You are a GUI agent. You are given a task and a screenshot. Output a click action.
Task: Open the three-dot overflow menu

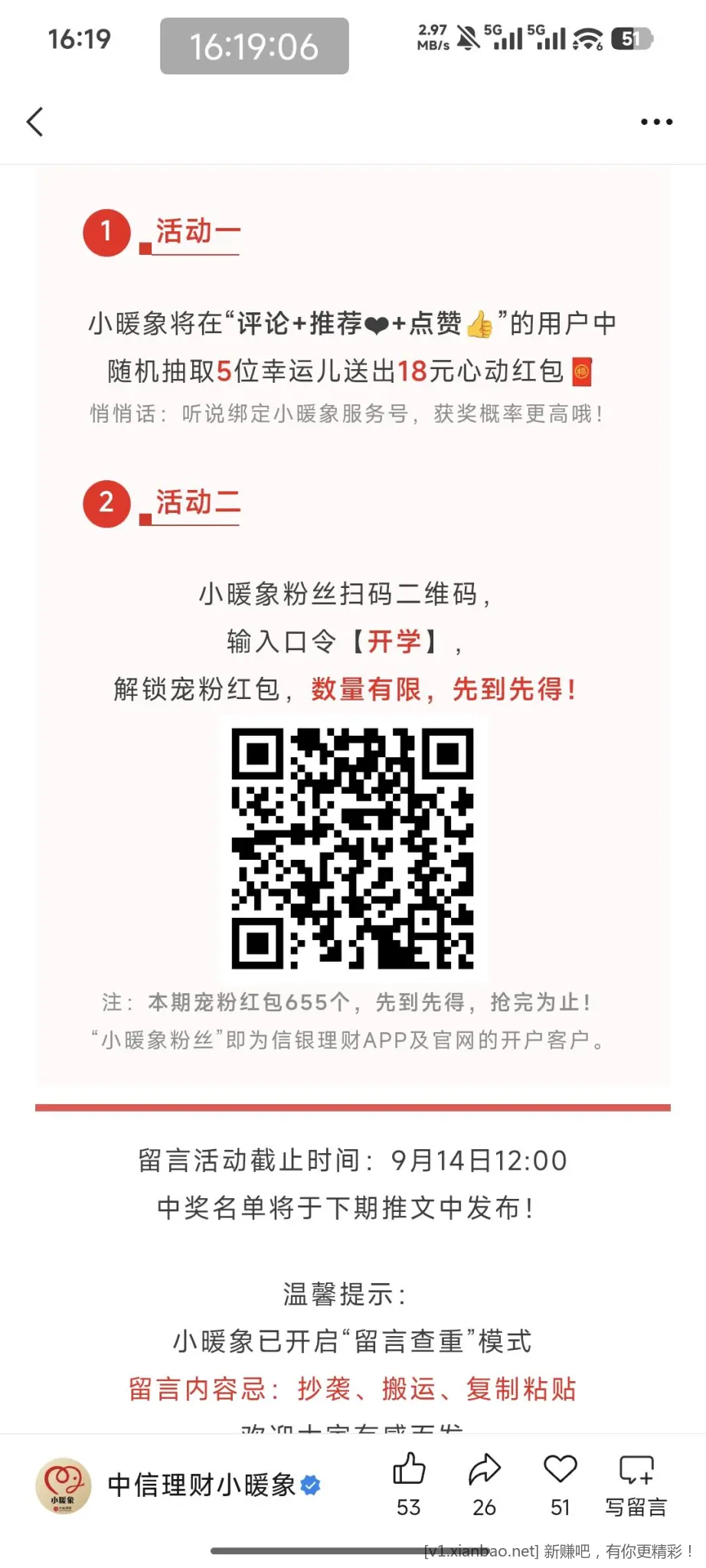tap(656, 122)
